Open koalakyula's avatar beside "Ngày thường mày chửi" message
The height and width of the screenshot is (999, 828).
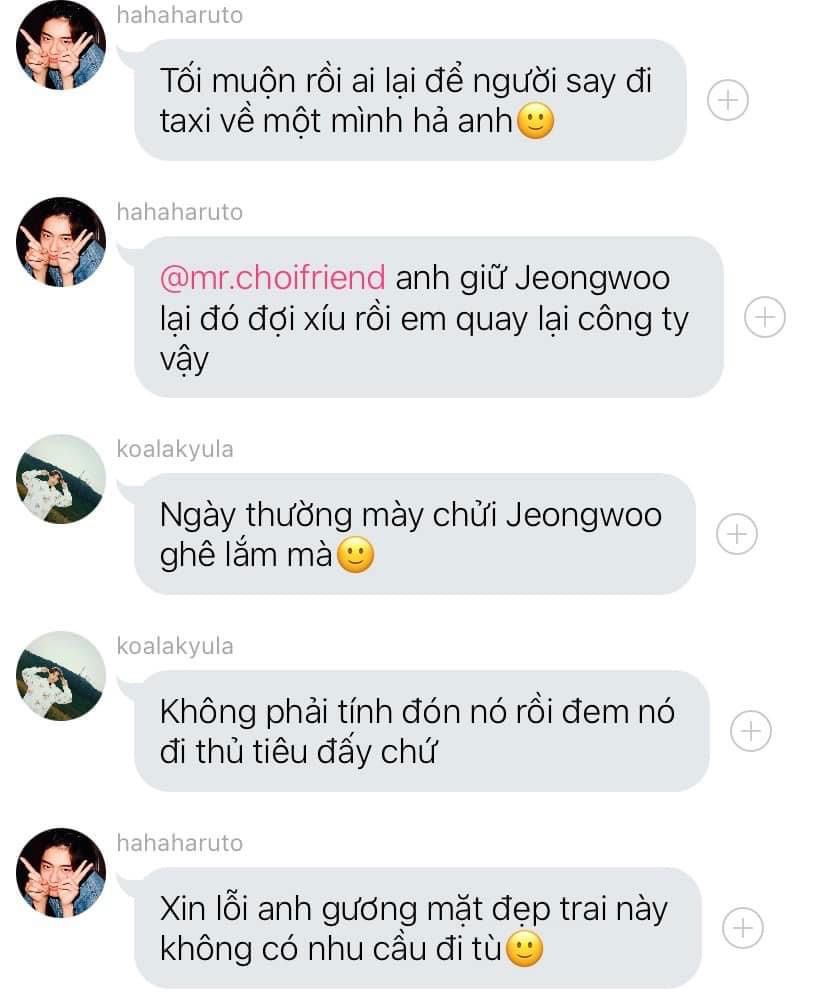(61, 479)
